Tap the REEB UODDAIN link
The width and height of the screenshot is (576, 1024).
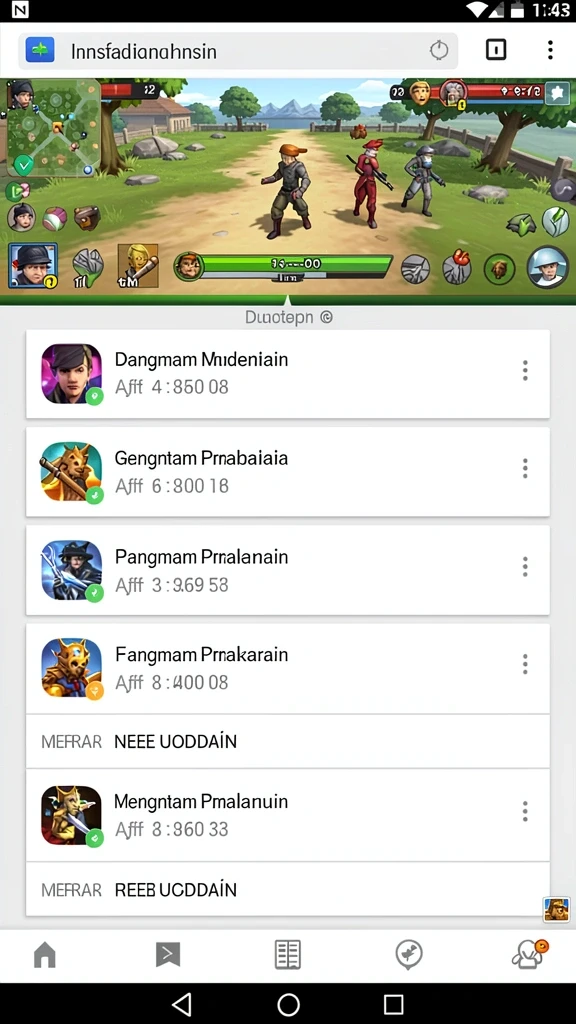175,890
